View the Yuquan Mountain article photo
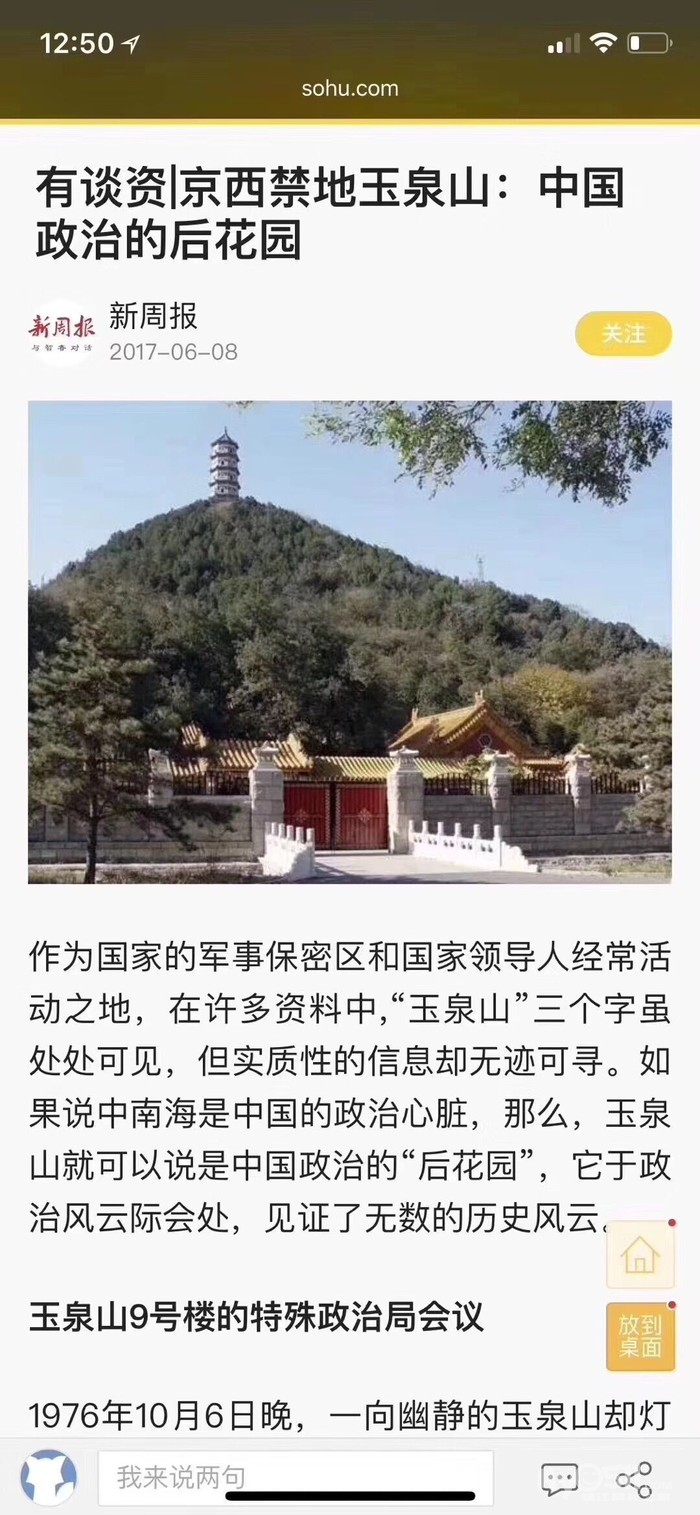Screen dimensions: 700x1515 [x=350, y=642]
